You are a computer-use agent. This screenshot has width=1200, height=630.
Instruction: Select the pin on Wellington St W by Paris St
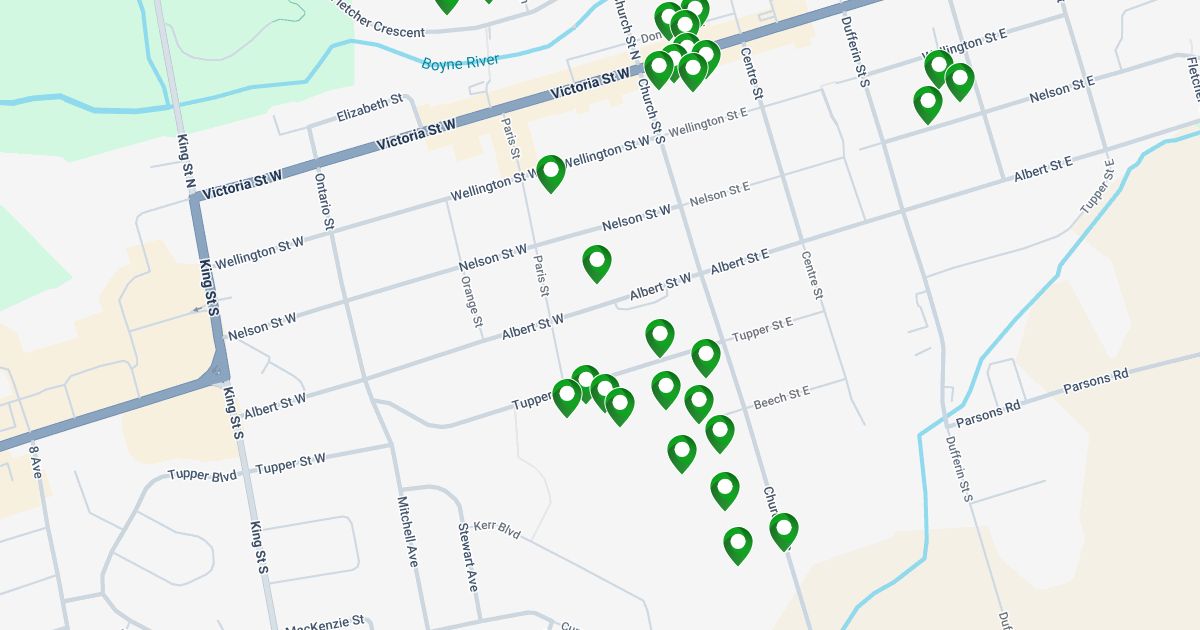(550, 172)
